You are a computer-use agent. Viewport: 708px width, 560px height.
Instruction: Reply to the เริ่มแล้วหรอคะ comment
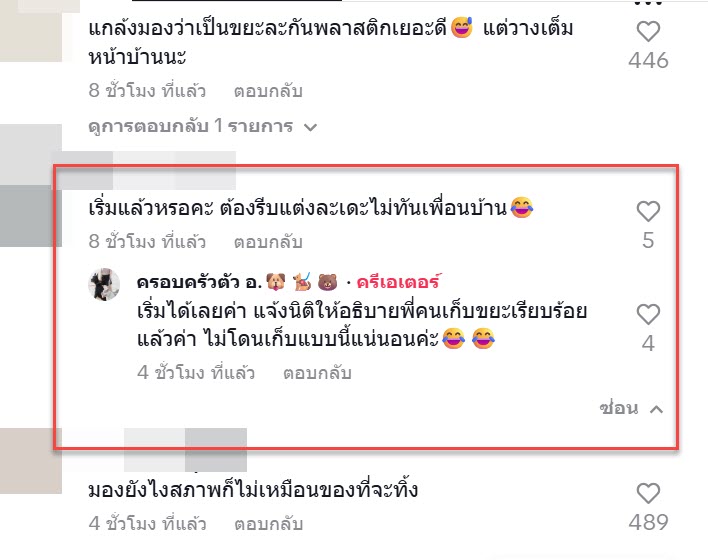(x=268, y=241)
